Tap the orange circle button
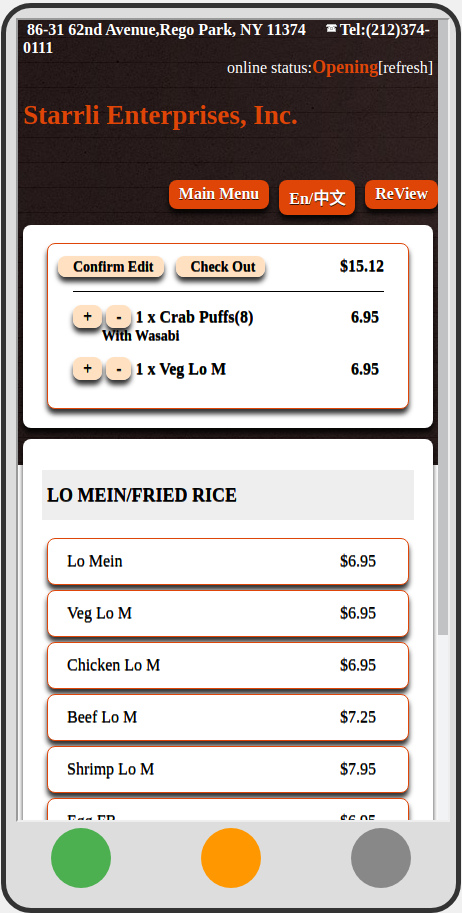The image size is (462, 913). coord(231,858)
